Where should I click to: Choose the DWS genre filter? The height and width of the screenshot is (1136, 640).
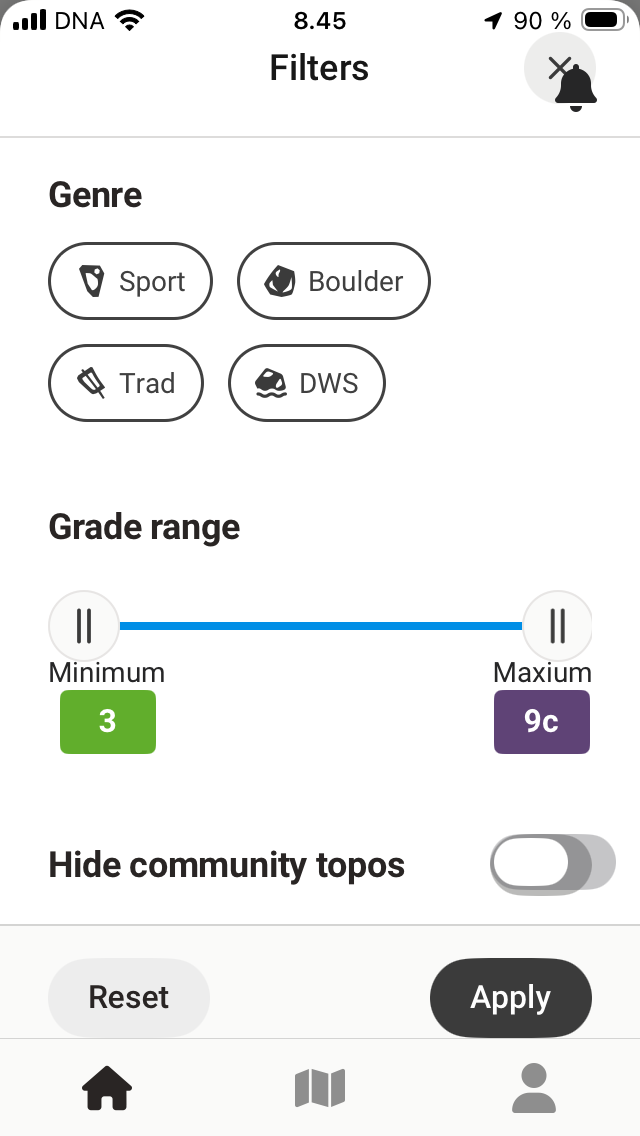(307, 383)
